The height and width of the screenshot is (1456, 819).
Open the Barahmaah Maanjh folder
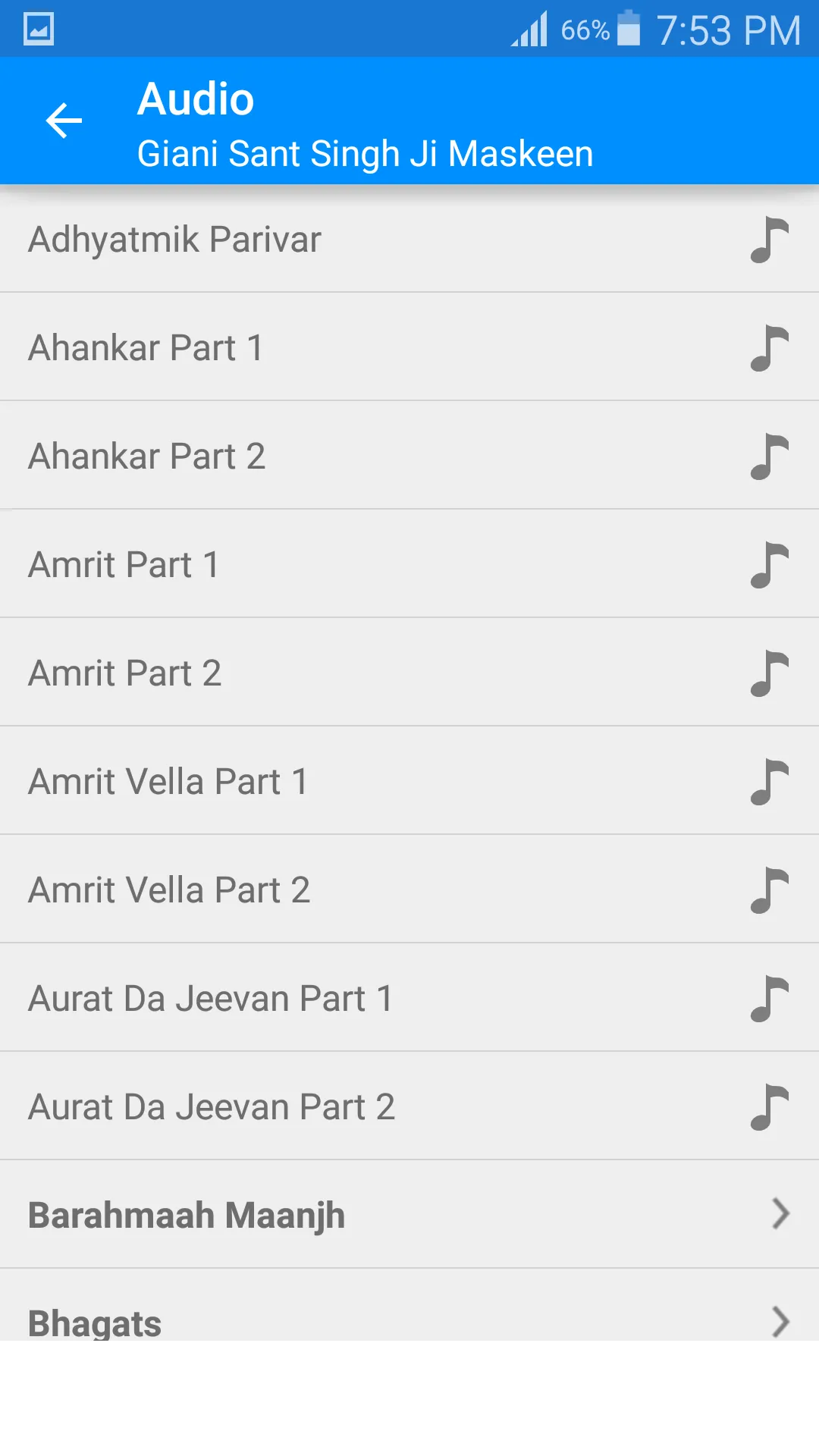tap(409, 1215)
